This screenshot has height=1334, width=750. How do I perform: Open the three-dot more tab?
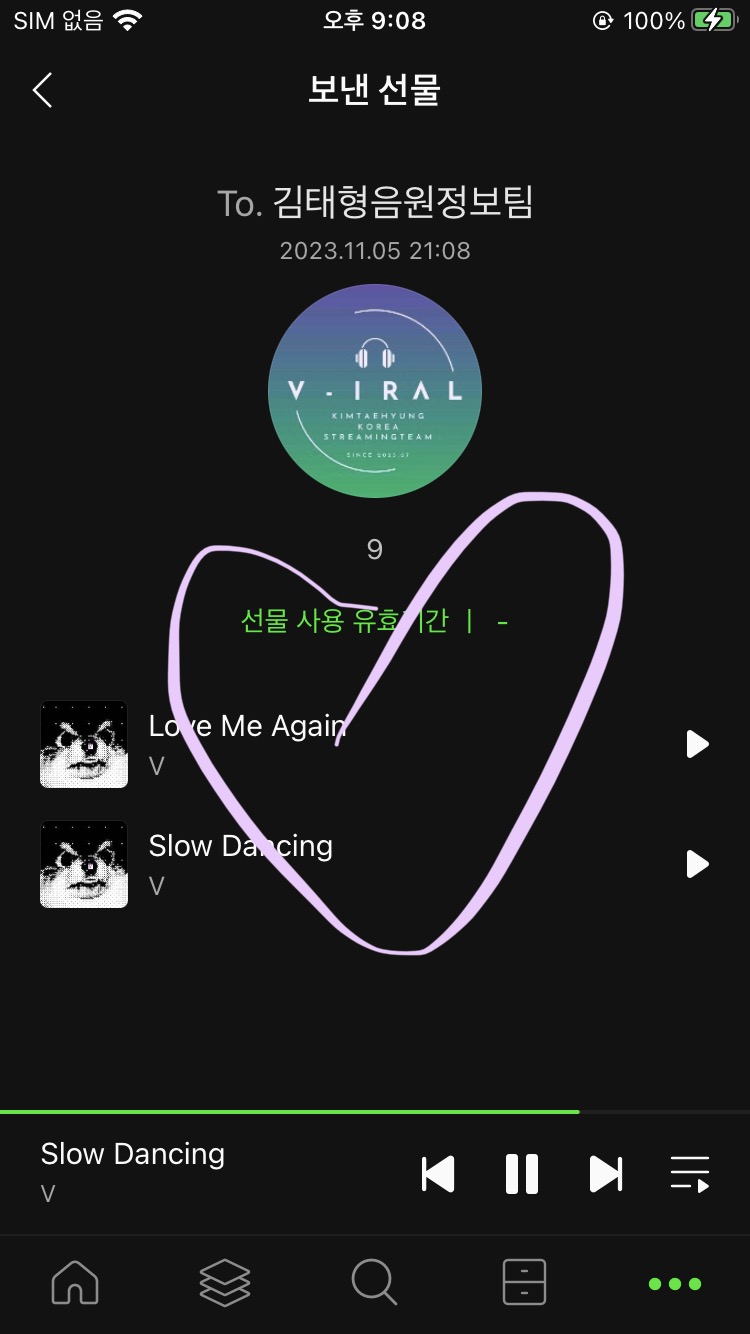coord(675,1284)
